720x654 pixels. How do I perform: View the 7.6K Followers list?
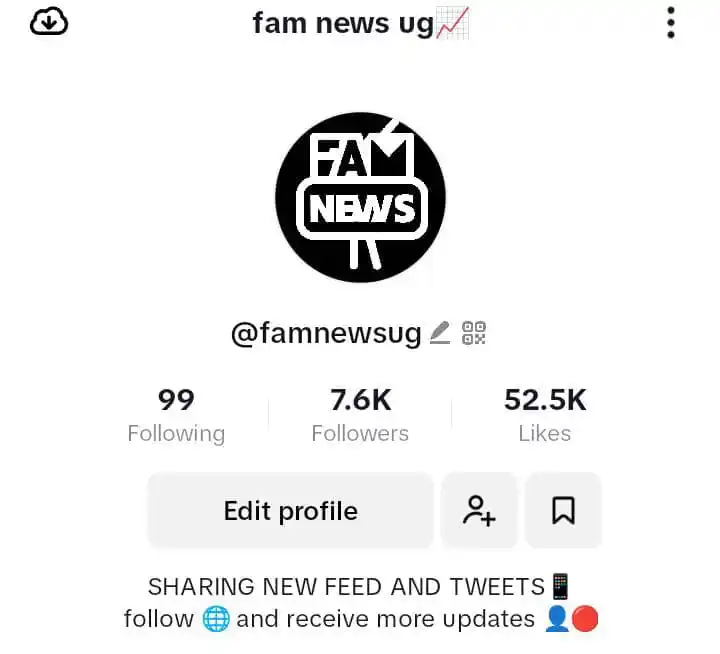point(360,415)
